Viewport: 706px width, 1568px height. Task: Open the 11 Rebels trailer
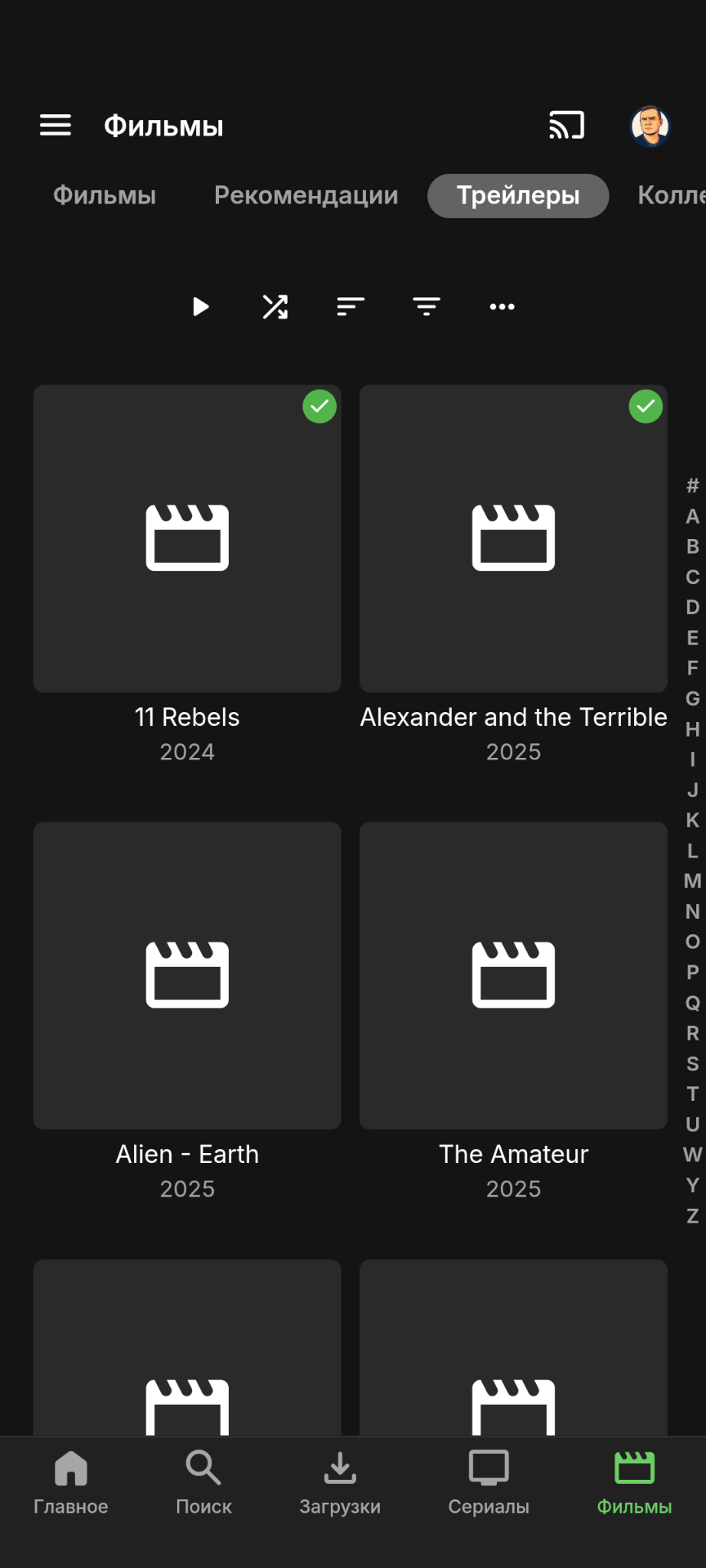[187, 539]
